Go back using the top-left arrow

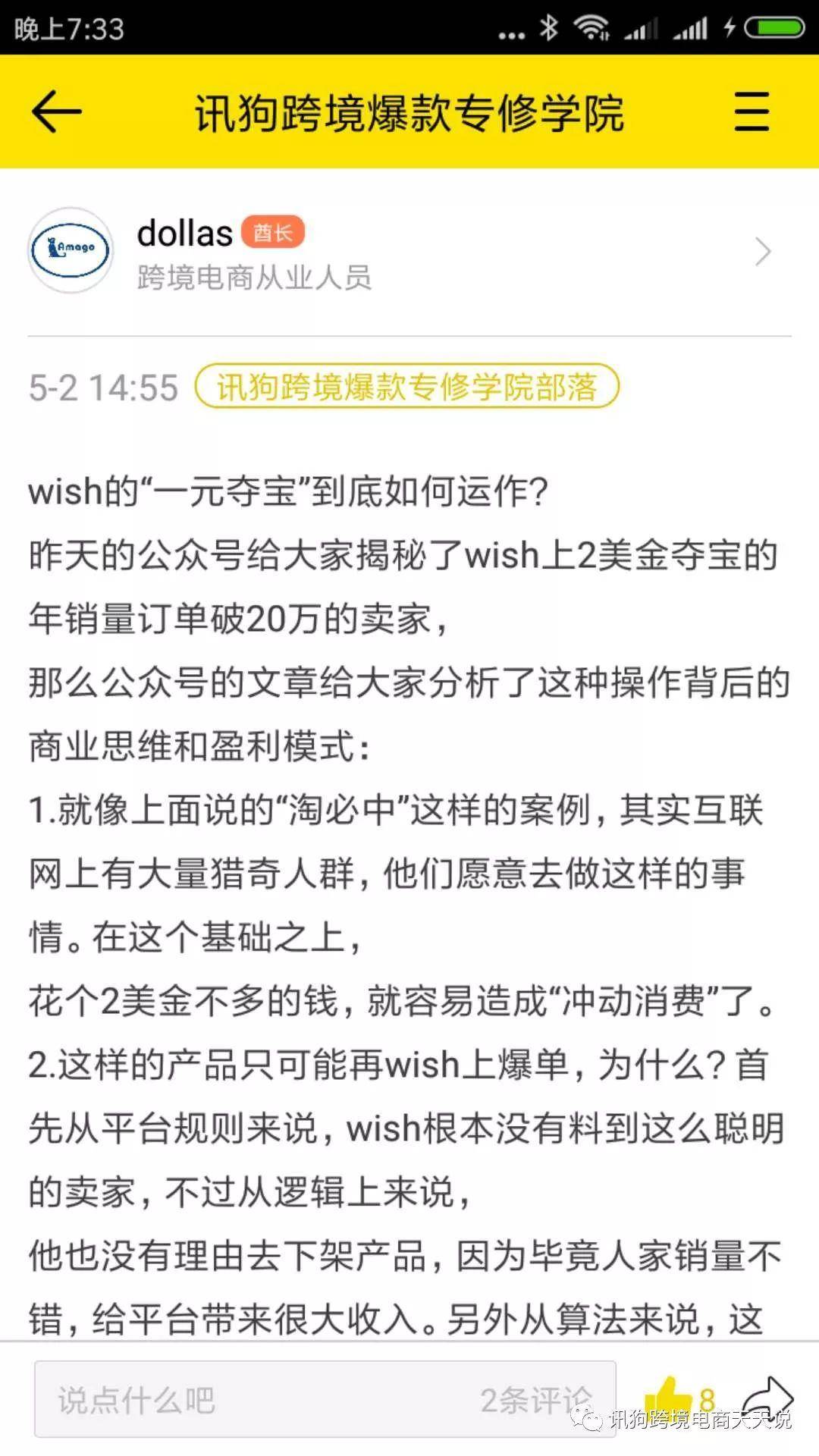pos(56,111)
